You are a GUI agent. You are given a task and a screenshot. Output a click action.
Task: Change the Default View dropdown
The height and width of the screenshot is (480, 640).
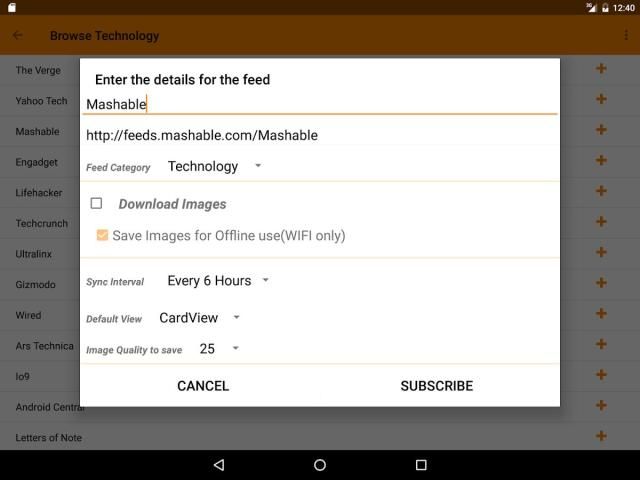(200, 318)
